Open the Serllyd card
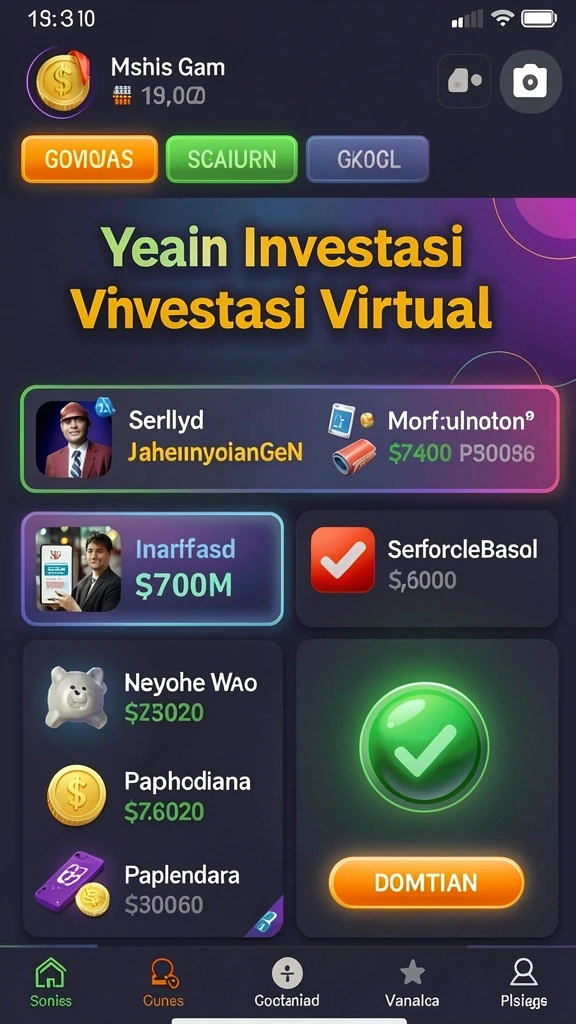Screen dimensions: 576x1024 pyautogui.click(x=290, y=439)
